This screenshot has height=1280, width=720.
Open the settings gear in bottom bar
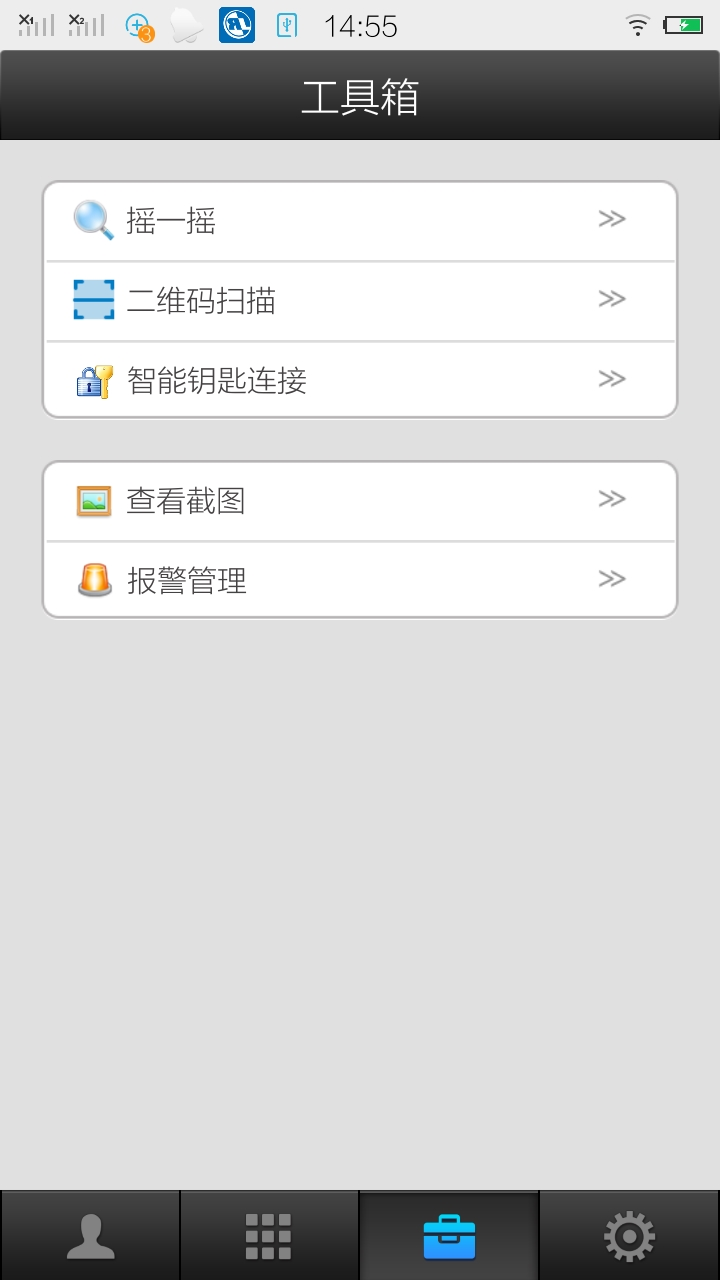pyautogui.click(x=630, y=1235)
